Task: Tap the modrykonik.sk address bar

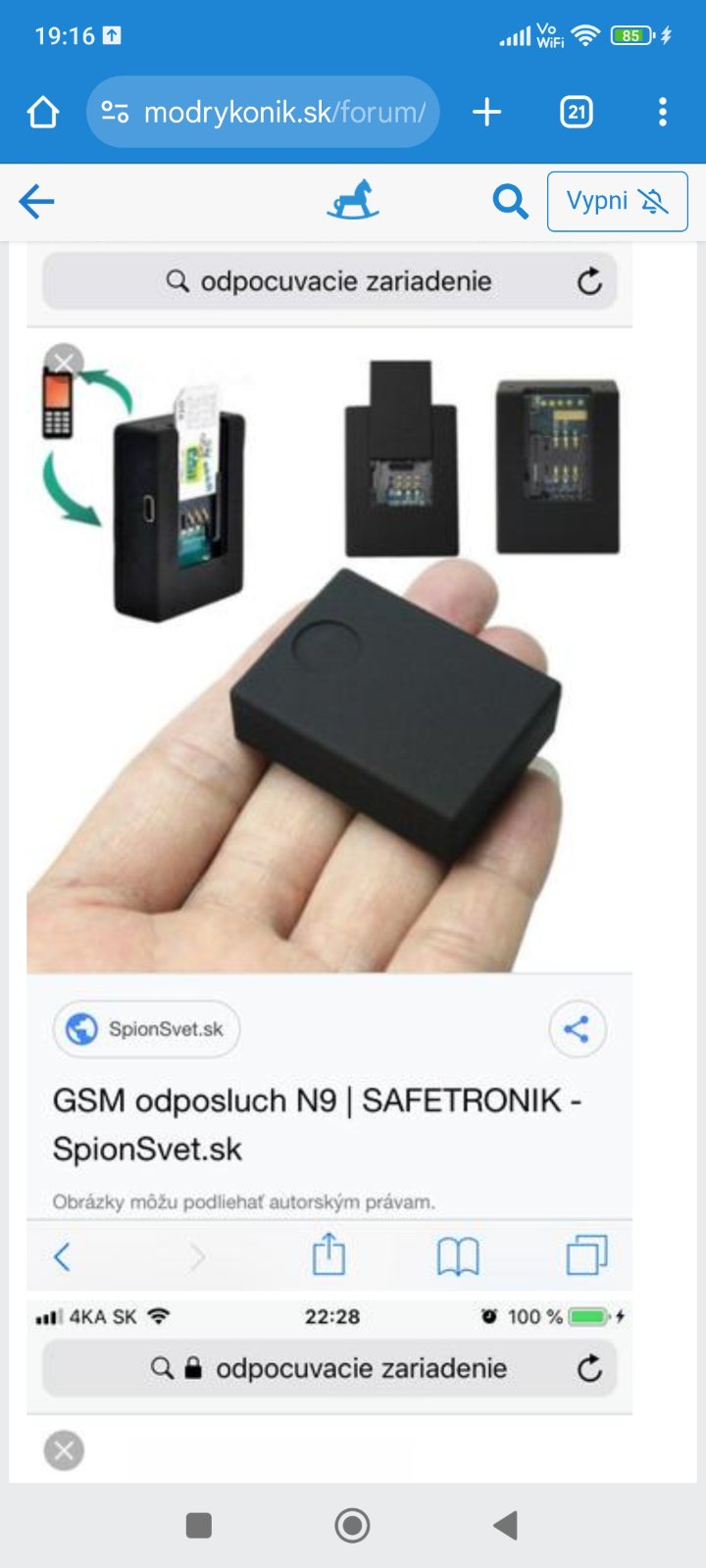Action: [263, 113]
